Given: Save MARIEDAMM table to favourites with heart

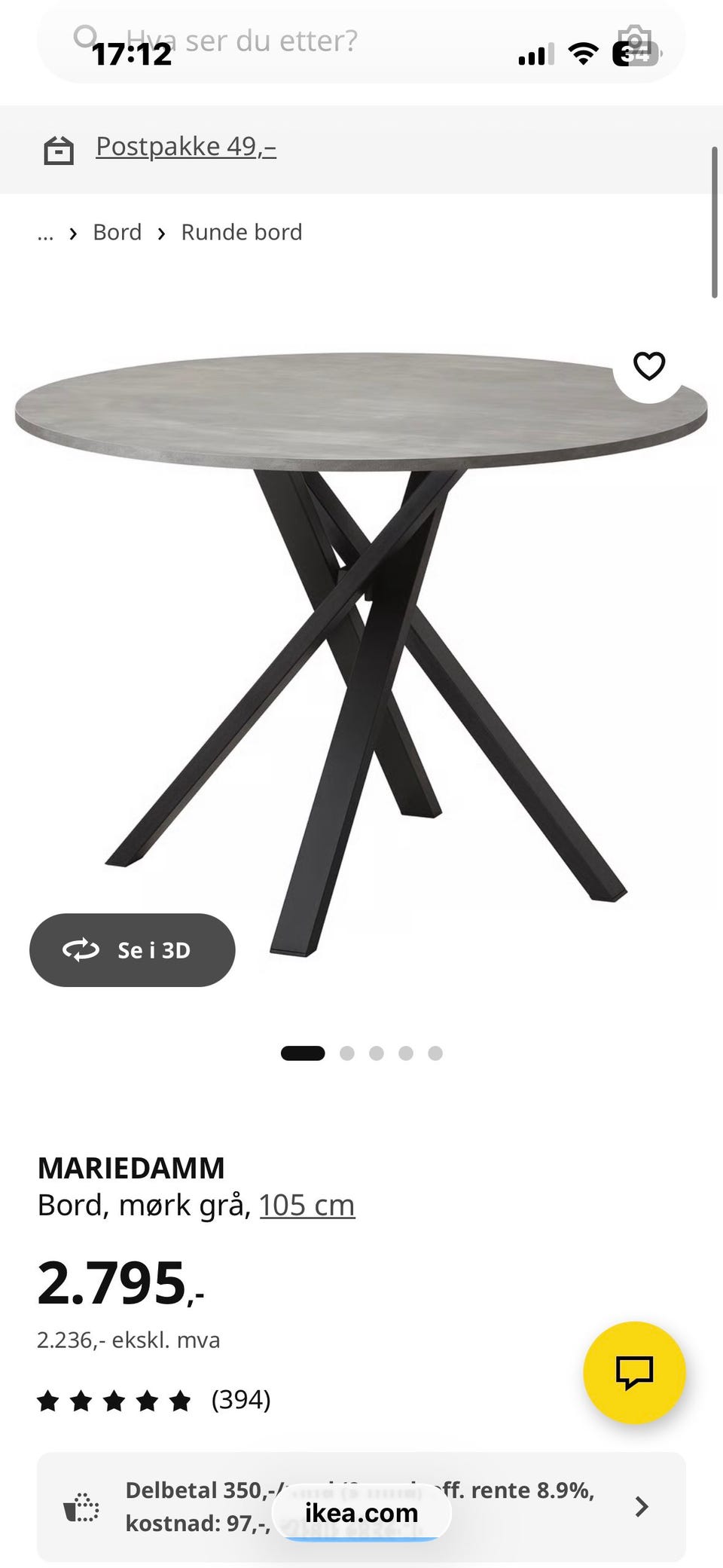Looking at the screenshot, I should click(x=649, y=366).
